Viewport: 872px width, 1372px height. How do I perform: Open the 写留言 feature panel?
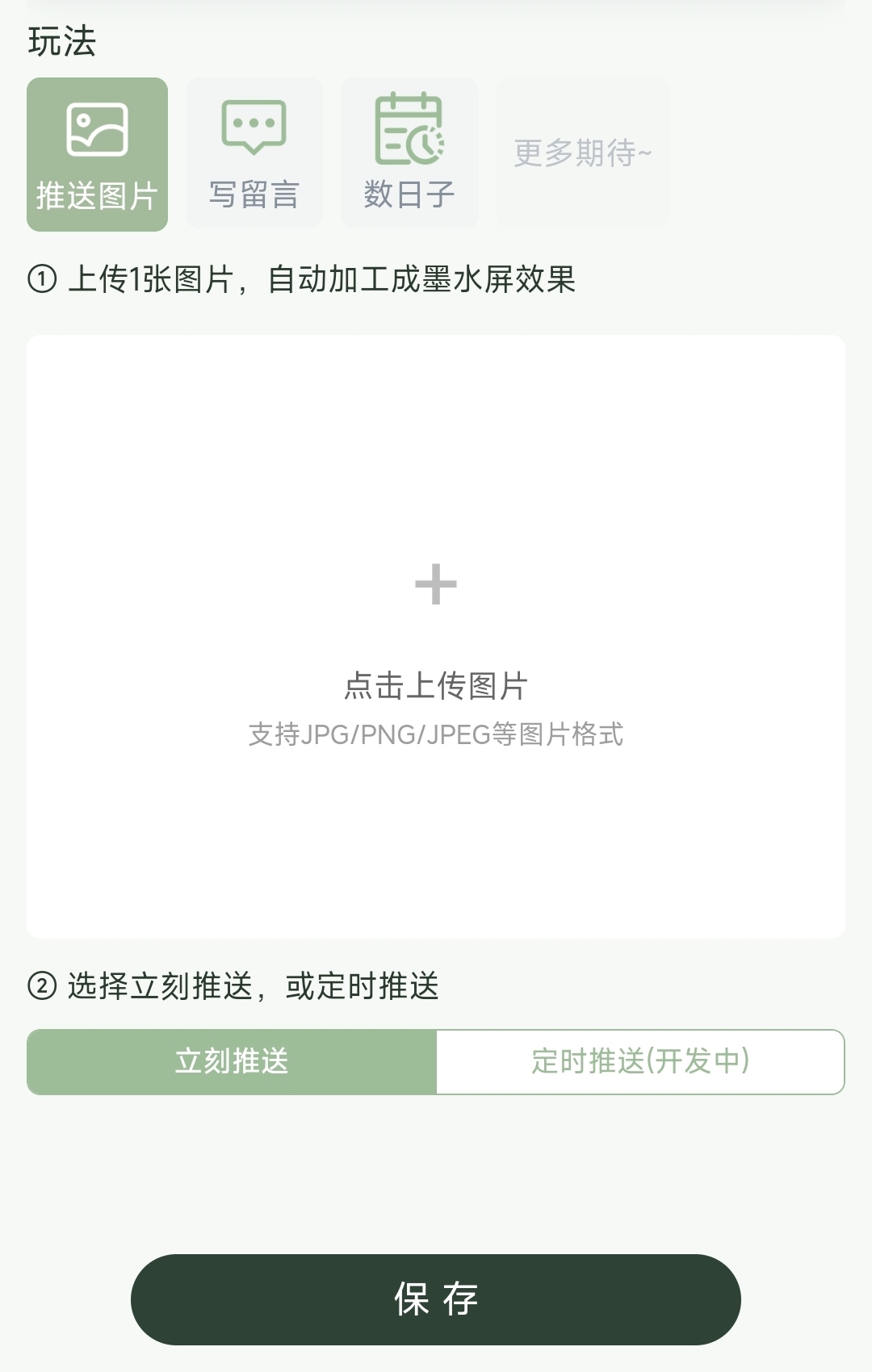click(x=253, y=152)
